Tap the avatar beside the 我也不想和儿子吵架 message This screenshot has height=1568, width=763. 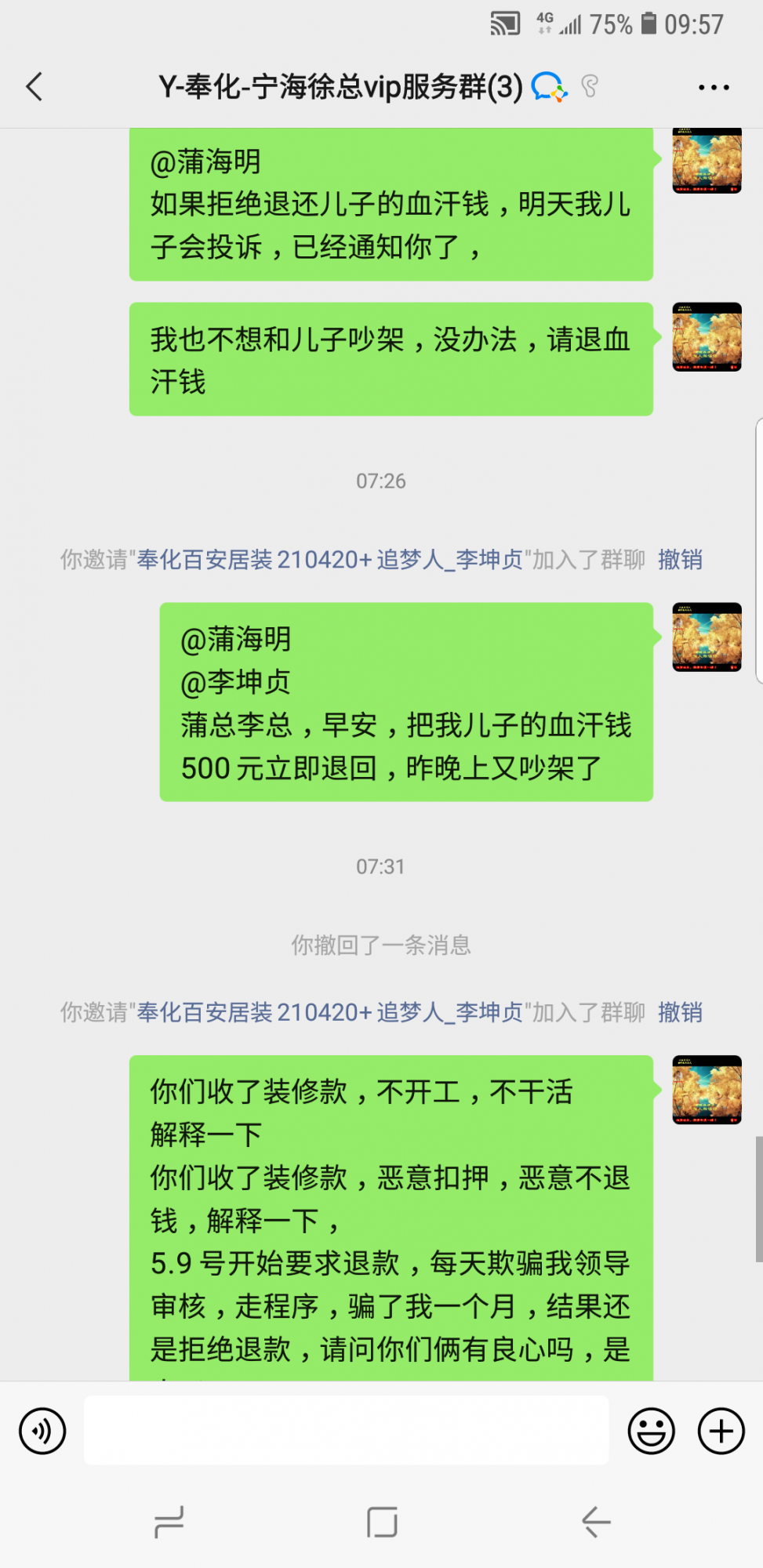pyautogui.click(x=707, y=337)
